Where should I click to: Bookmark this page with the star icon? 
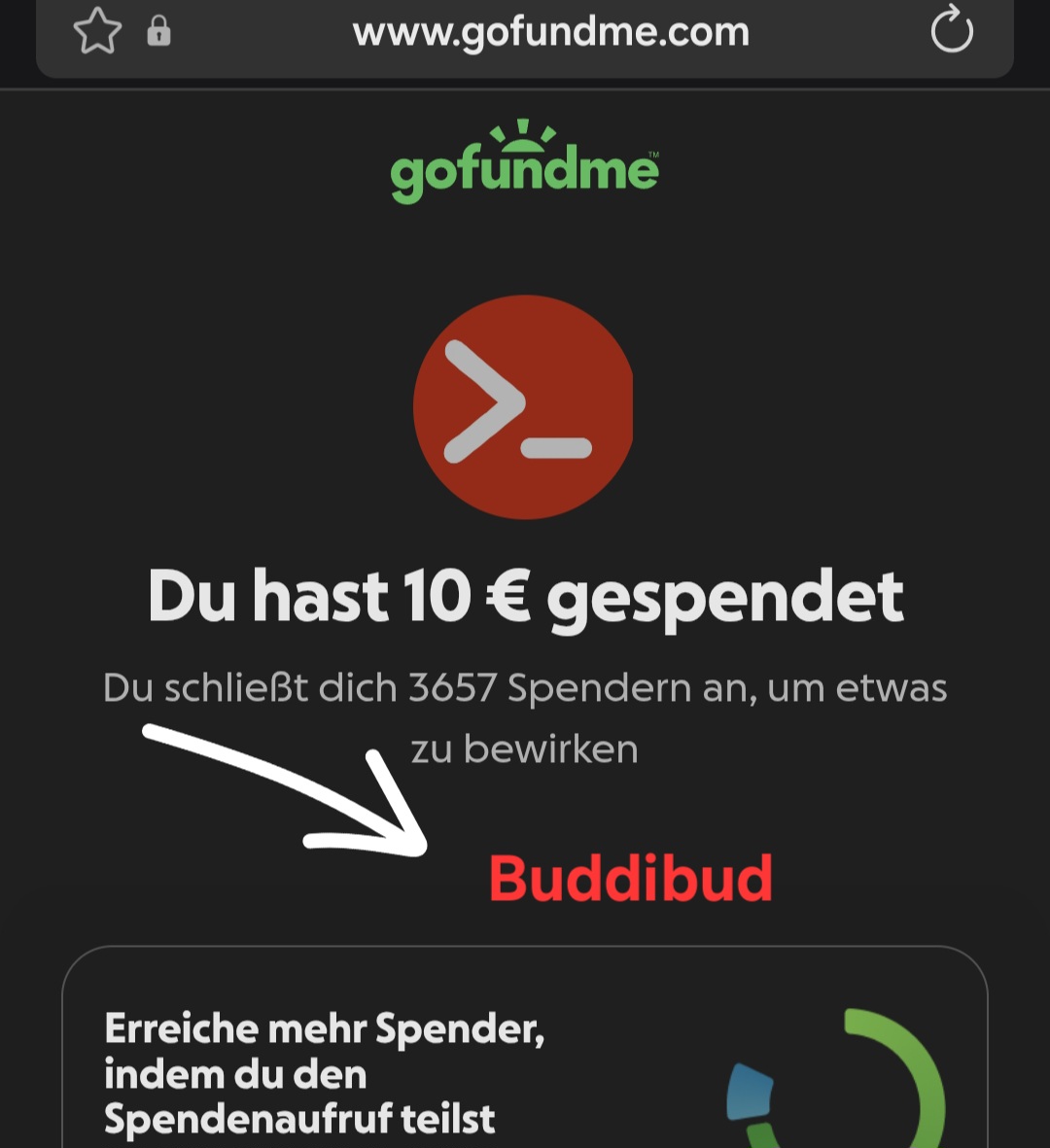click(97, 32)
